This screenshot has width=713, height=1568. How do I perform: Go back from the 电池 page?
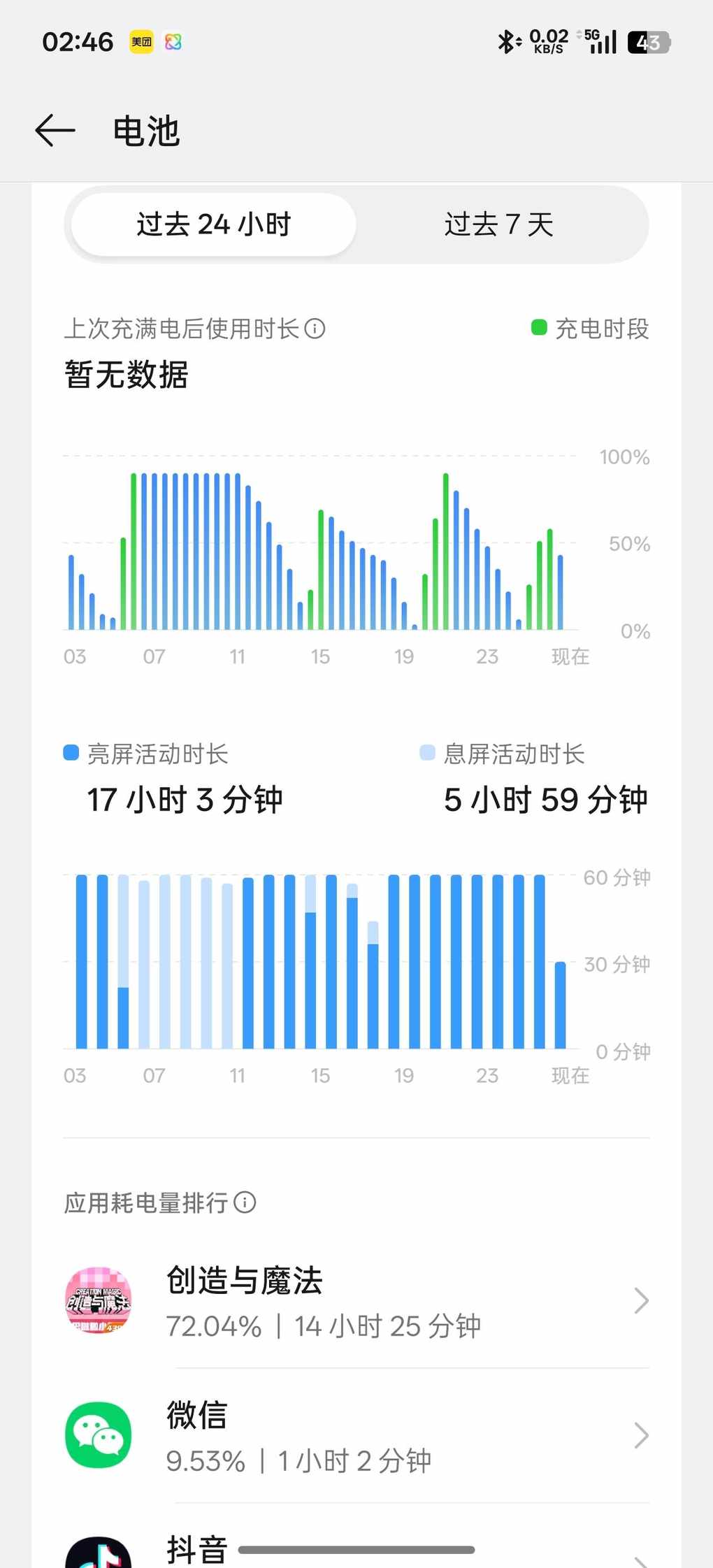tap(55, 131)
